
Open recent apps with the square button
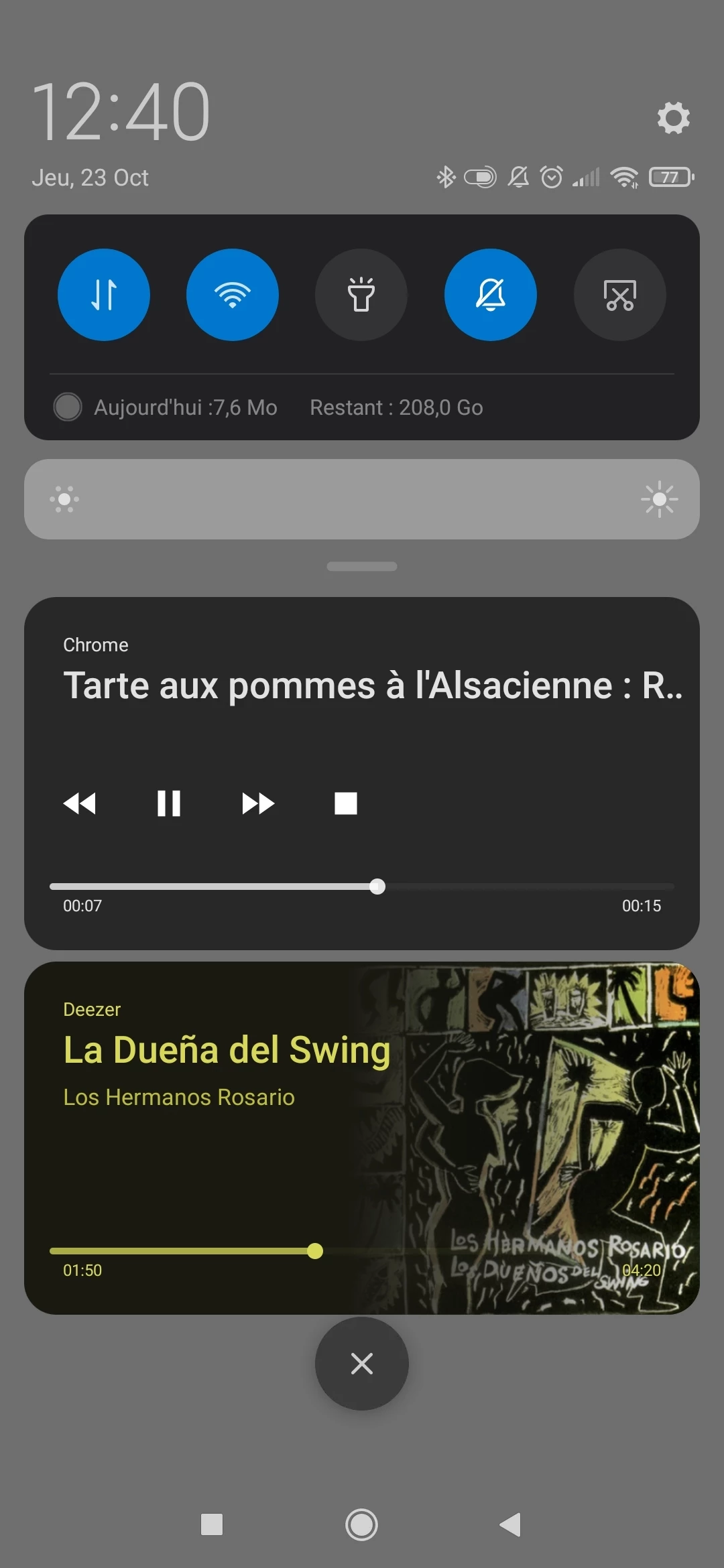[212, 1525]
